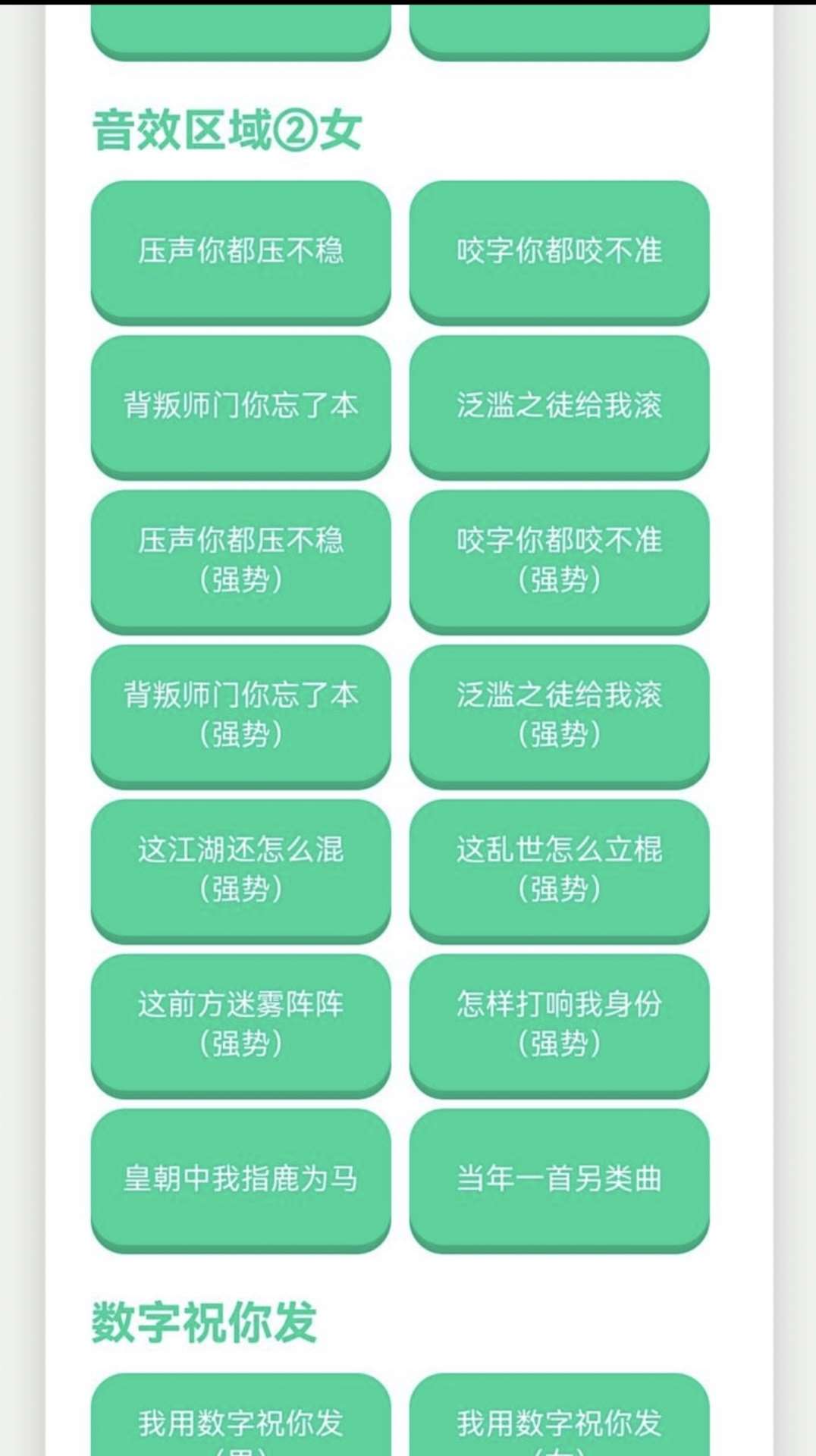Viewport: 816px width, 1456px height.
Task: Play the plain 压声你都压不稳 sound (no 强势)
Action: (240, 250)
